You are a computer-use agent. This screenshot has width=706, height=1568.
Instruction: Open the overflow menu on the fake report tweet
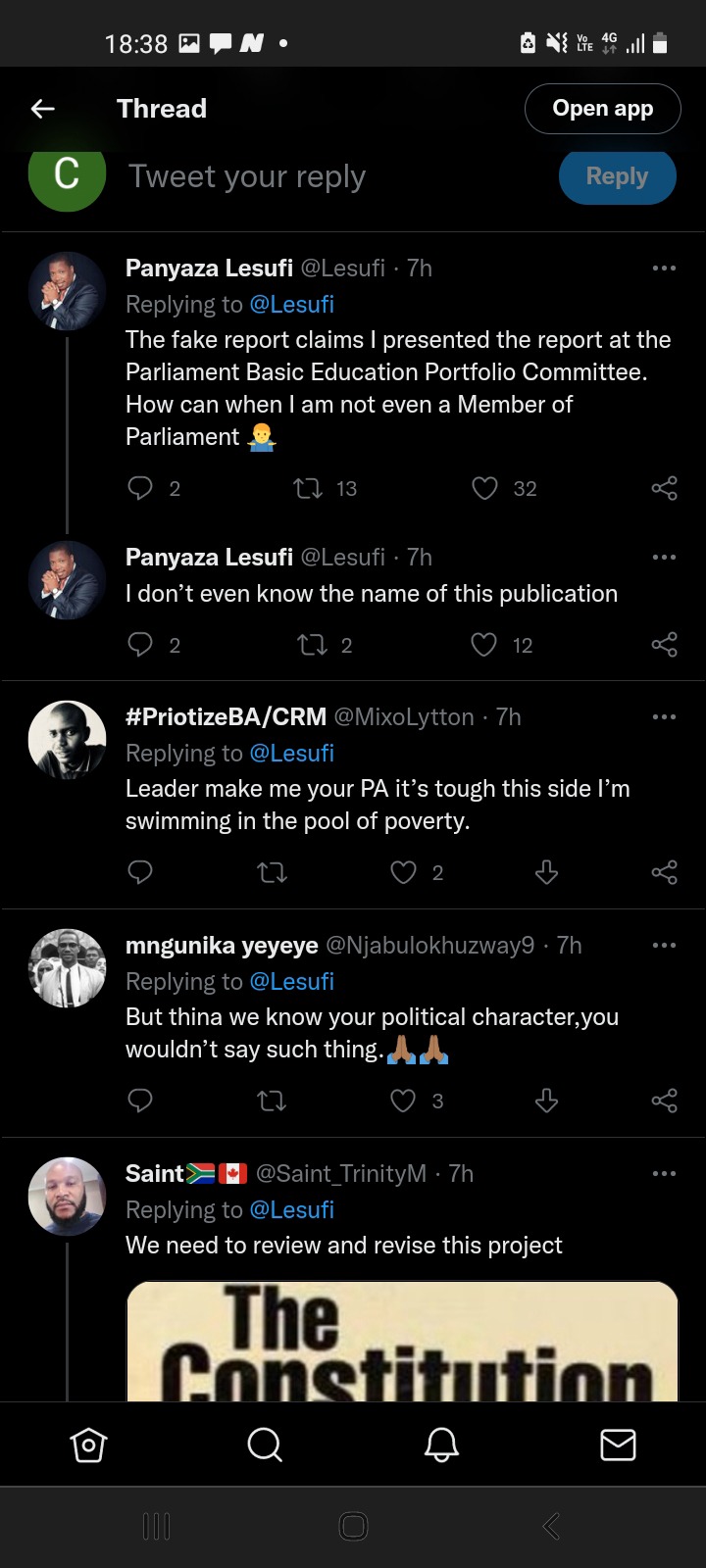point(664,269)
